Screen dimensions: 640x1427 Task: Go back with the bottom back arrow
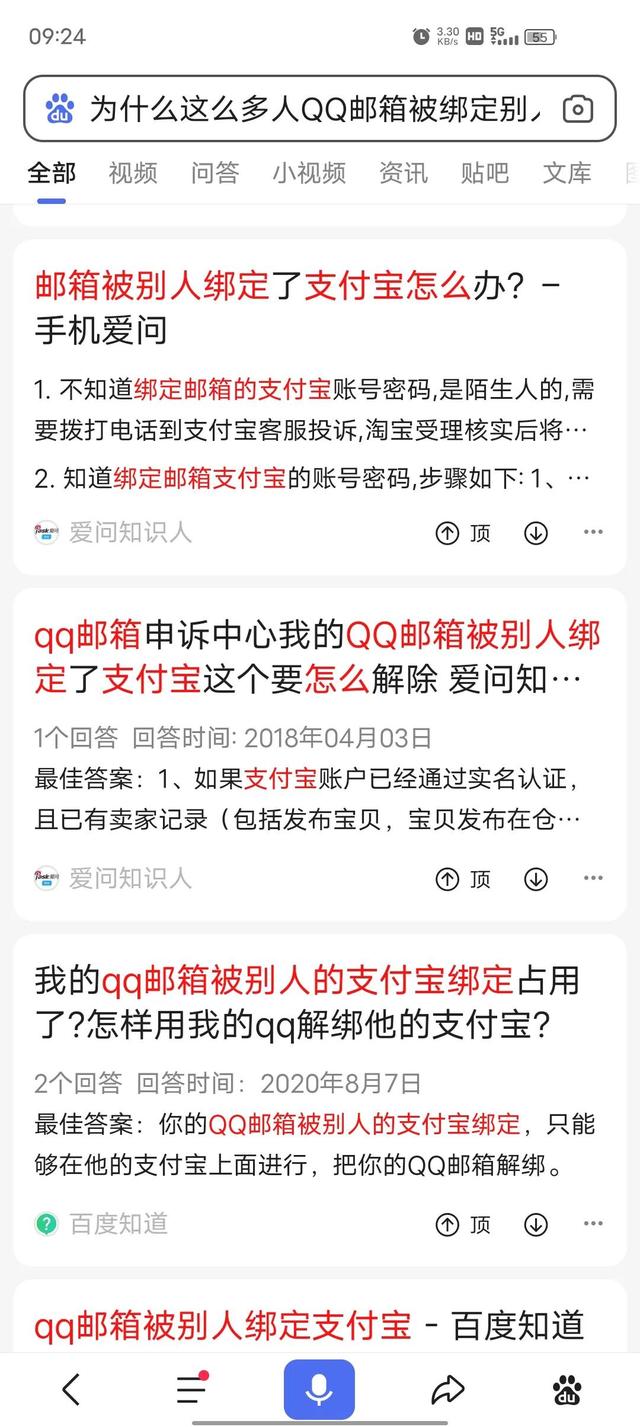tap(71, 1389)
